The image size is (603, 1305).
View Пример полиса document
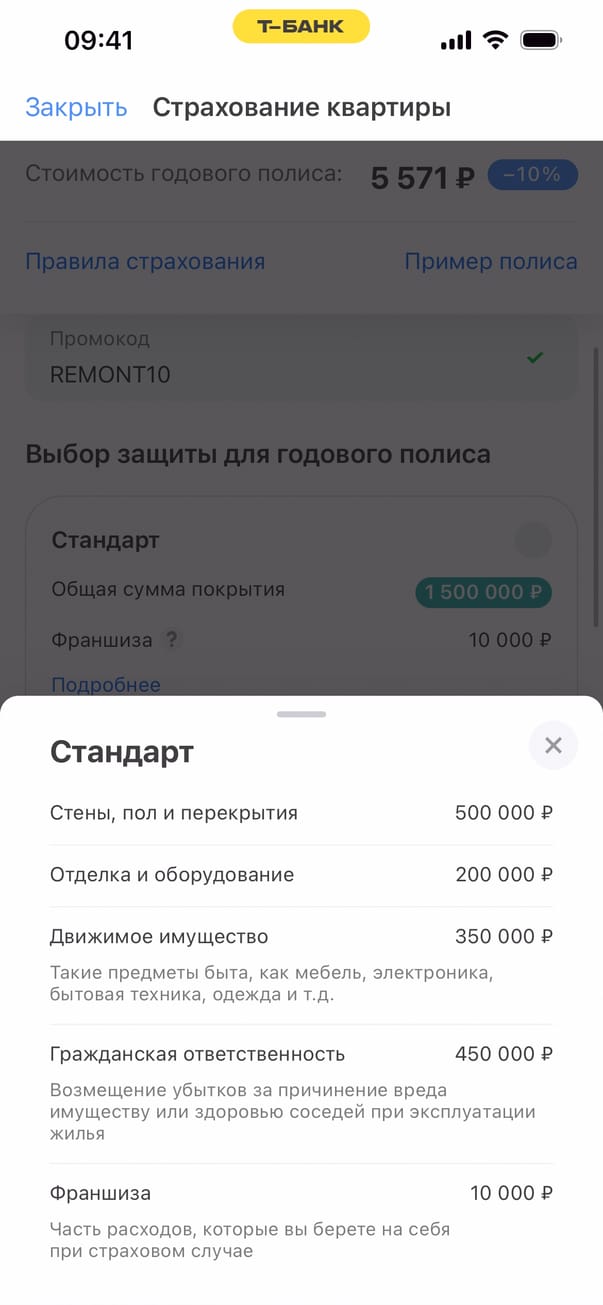pyautogui.click(x=490, y=262)
